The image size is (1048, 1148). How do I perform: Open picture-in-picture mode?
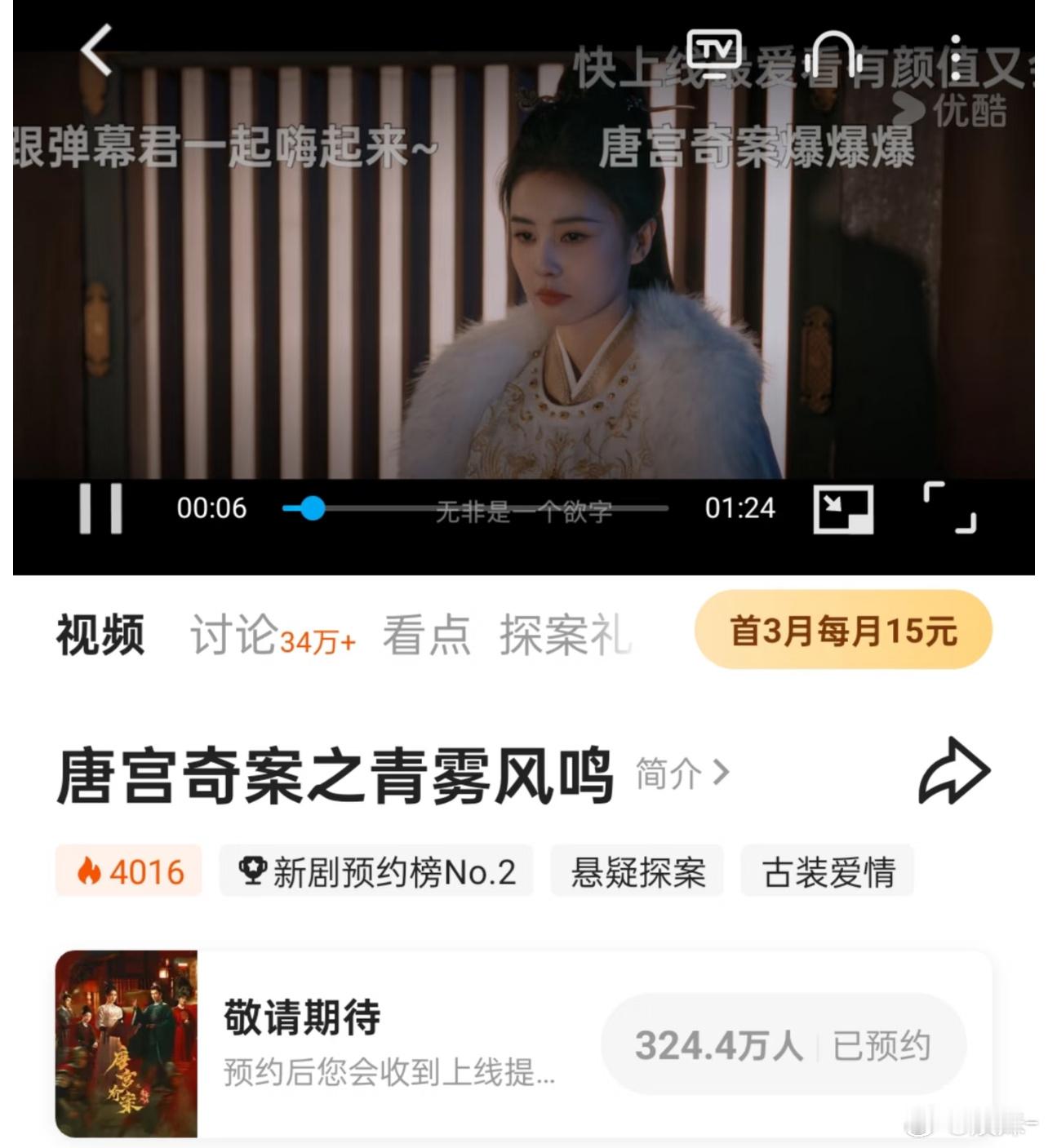[x=844, y=508]
